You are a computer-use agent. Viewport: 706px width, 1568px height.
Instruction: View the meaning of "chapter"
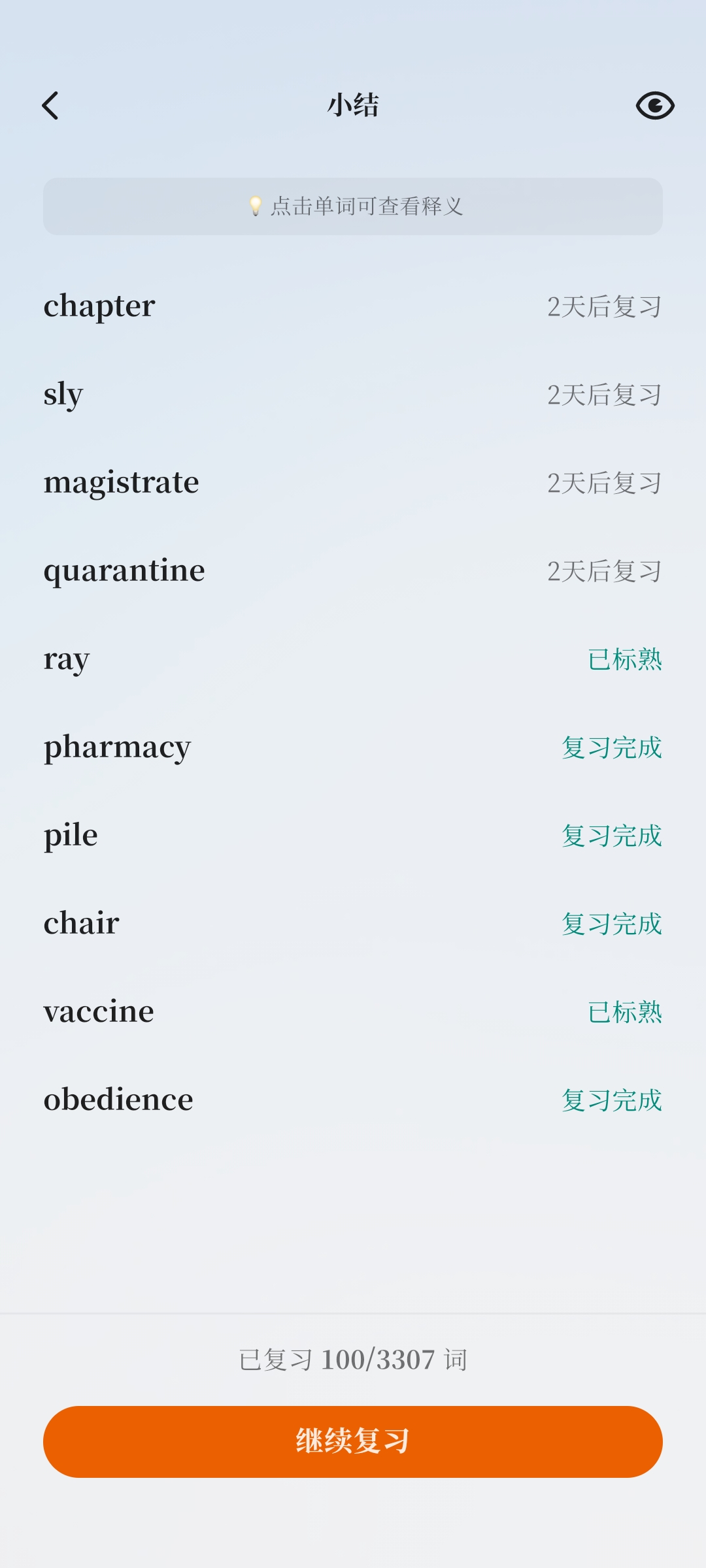(x=99, y=306)
